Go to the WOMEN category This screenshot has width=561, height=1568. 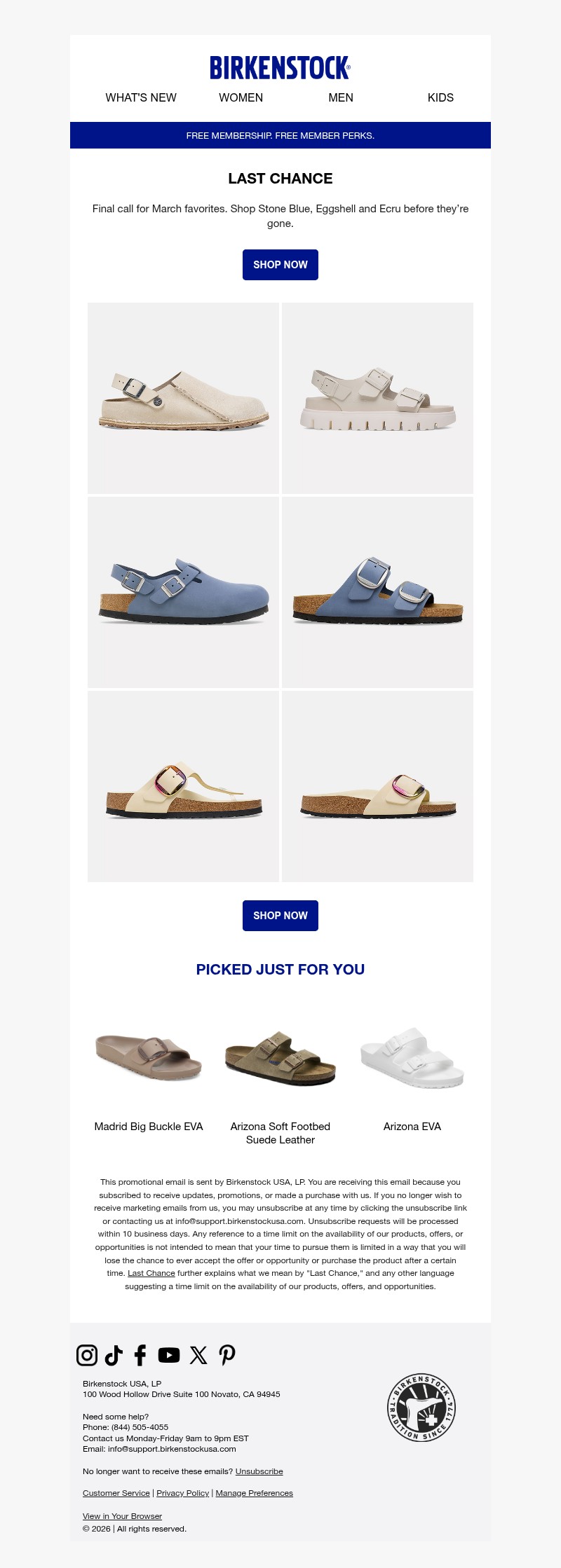pos(241,97)
